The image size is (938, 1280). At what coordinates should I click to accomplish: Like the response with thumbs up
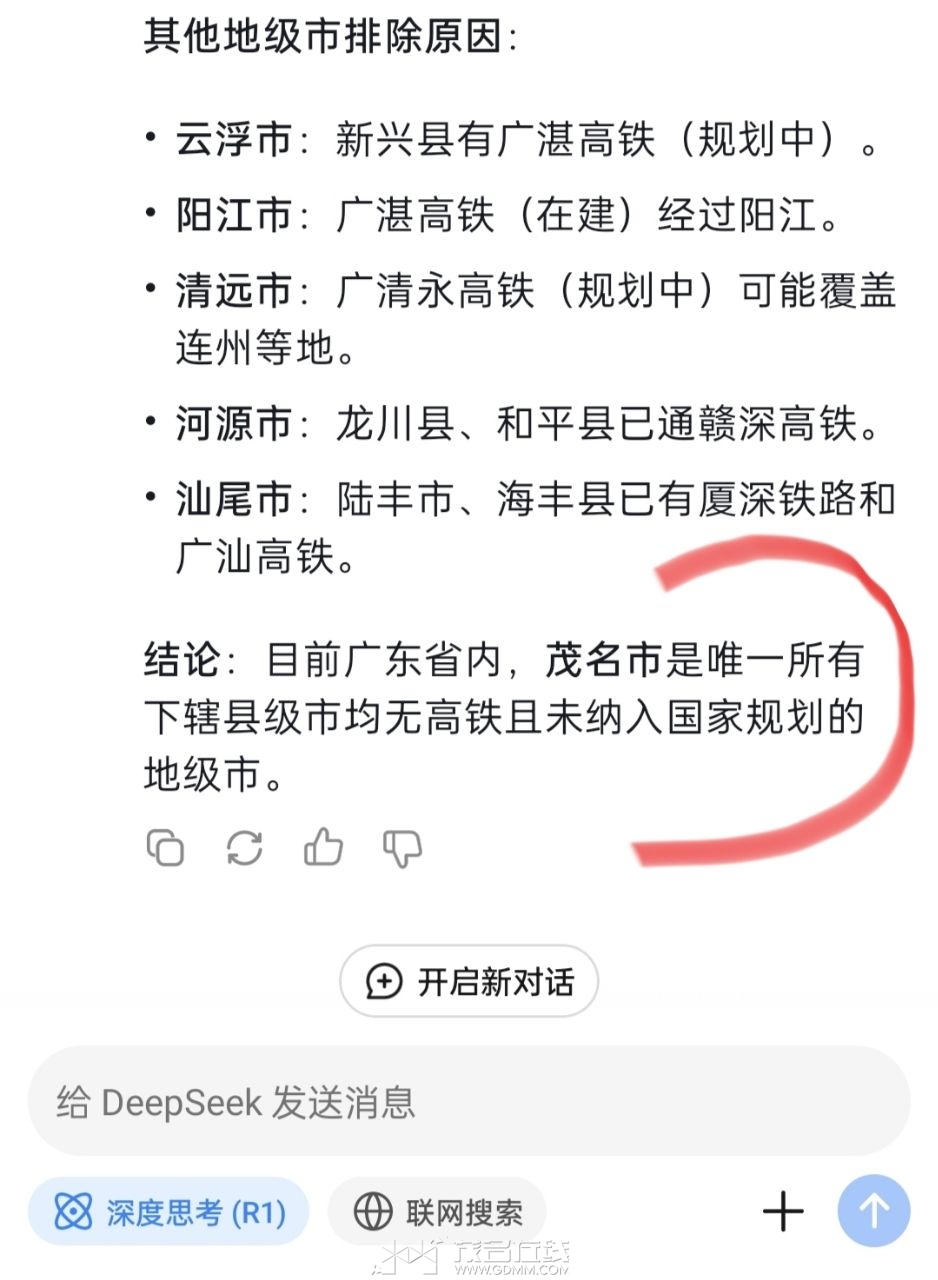(323, 848)
